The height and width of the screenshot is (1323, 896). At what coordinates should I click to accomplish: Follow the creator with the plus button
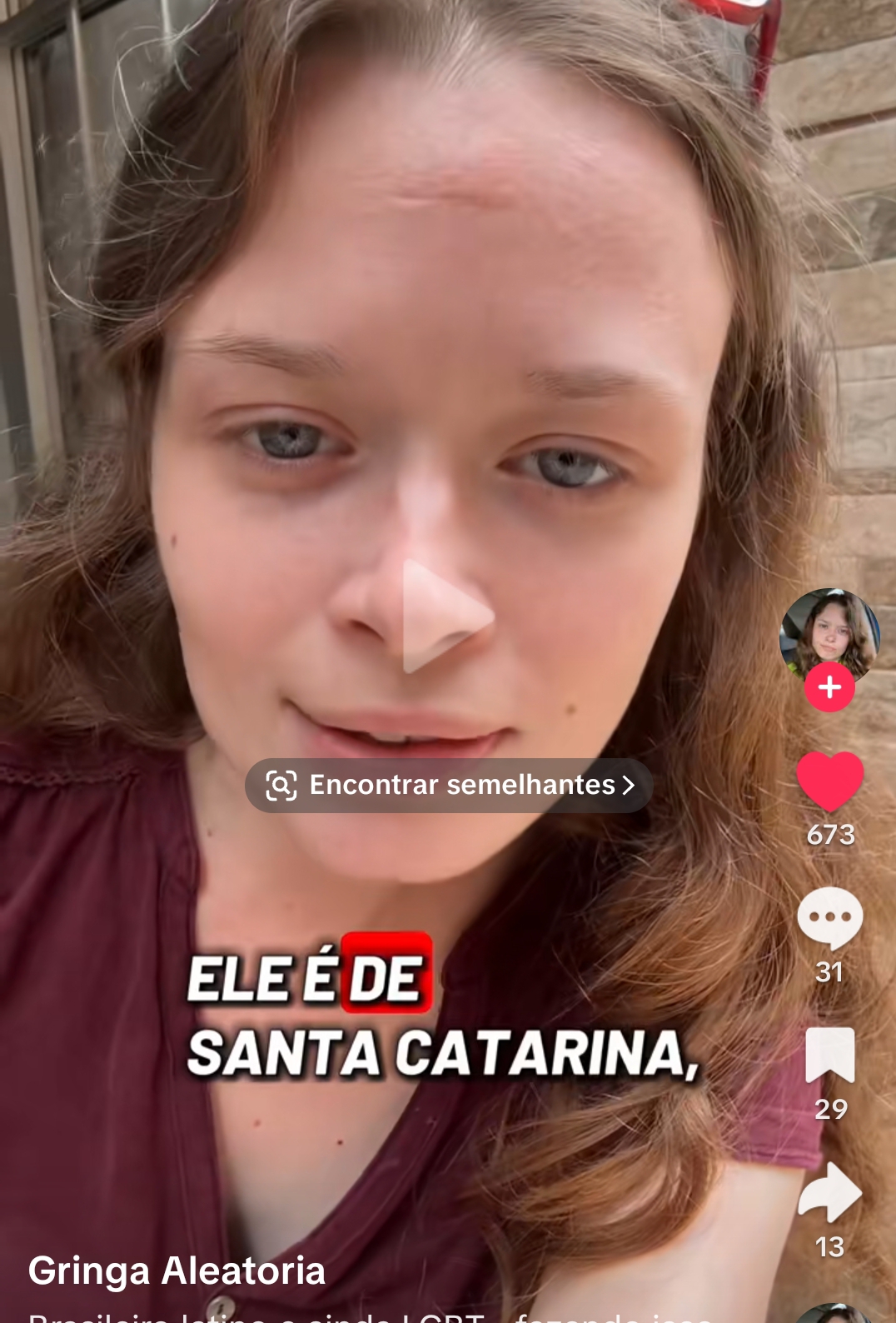829,687
